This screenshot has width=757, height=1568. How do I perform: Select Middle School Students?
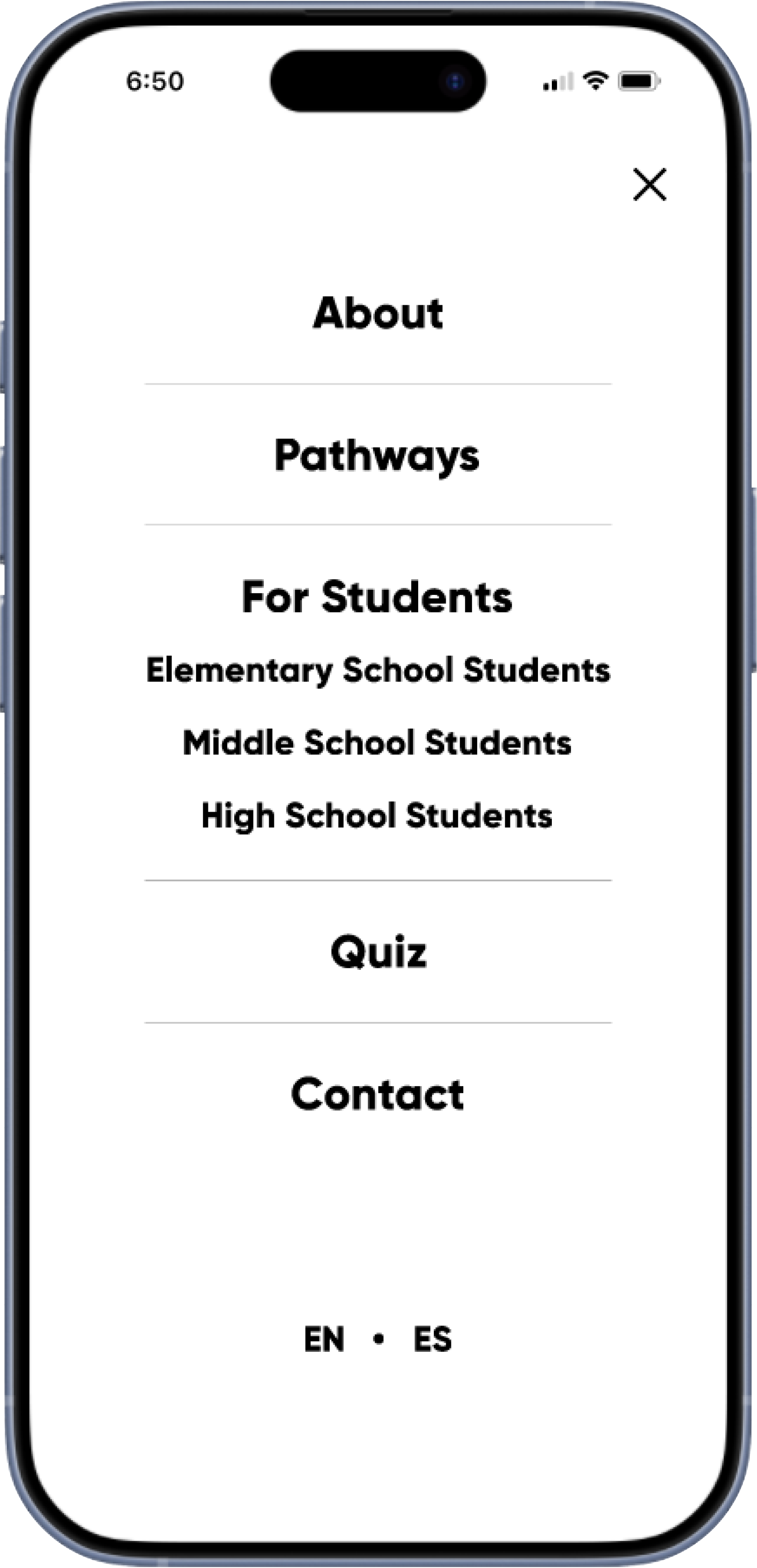tap(377, 742)
